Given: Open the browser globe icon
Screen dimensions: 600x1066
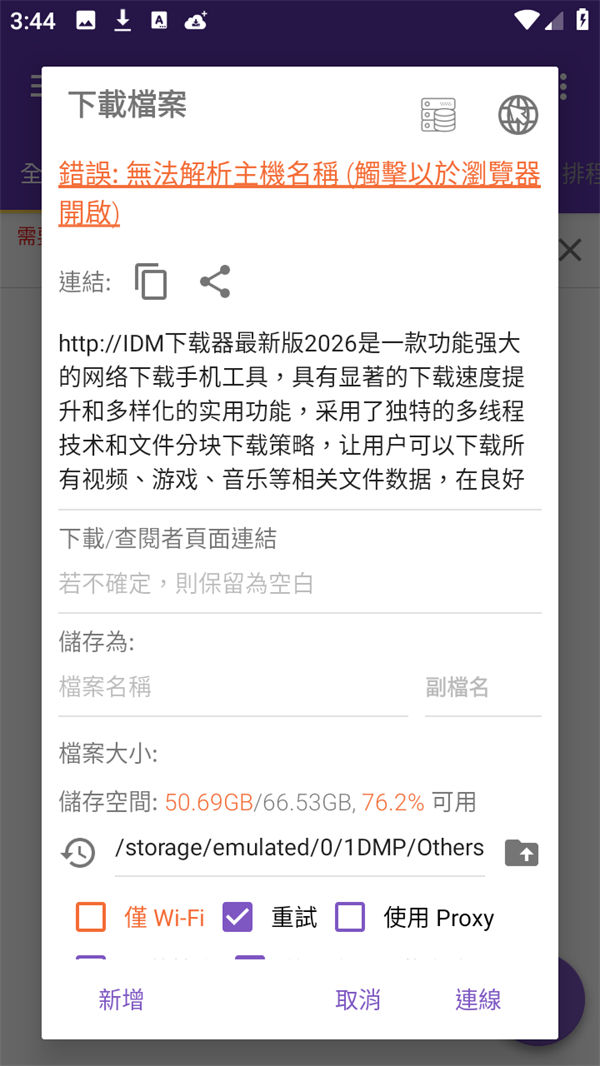Looking at the screenshot, I should [518, 115].
